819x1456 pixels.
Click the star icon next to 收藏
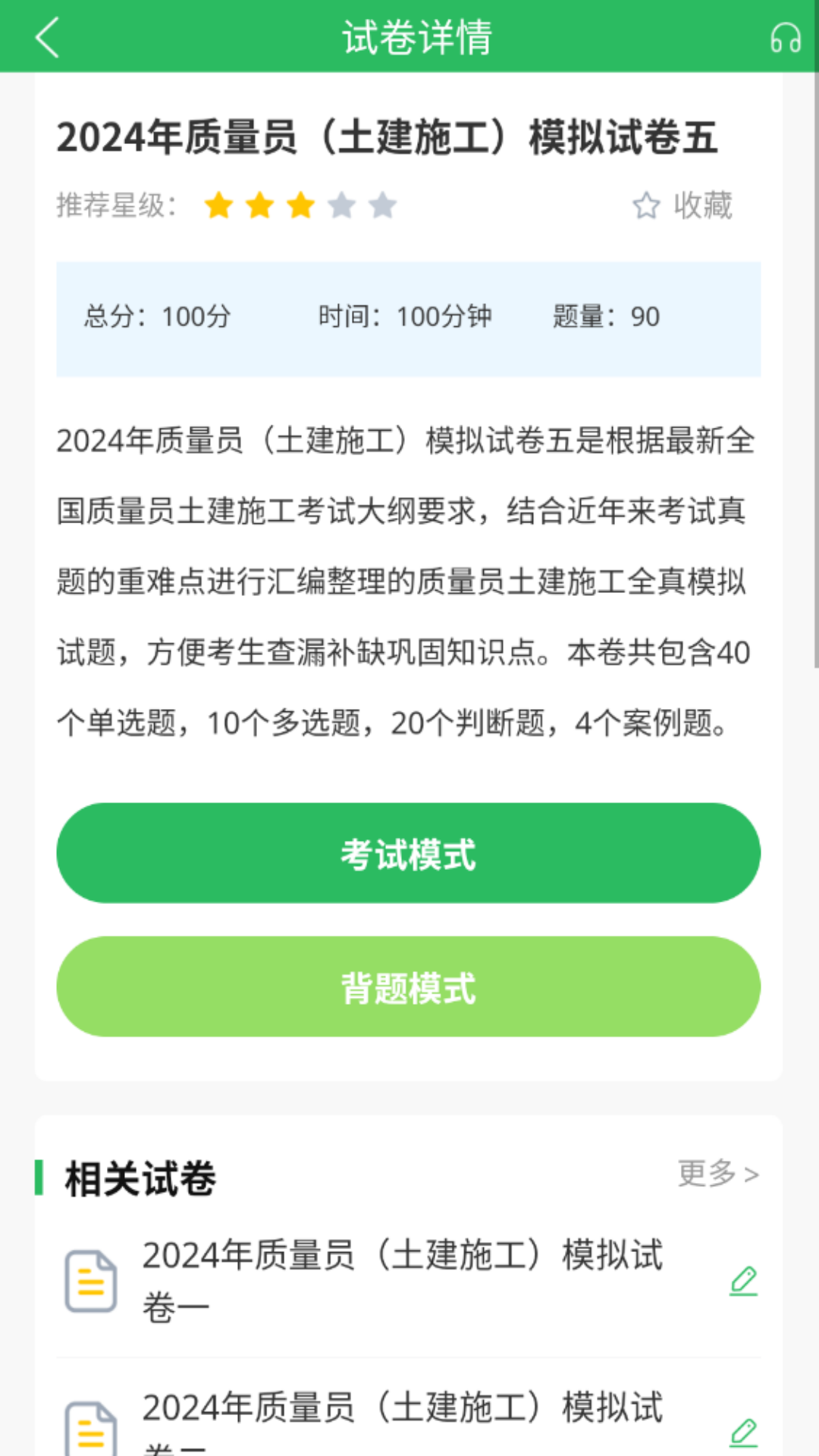point(647,206)
